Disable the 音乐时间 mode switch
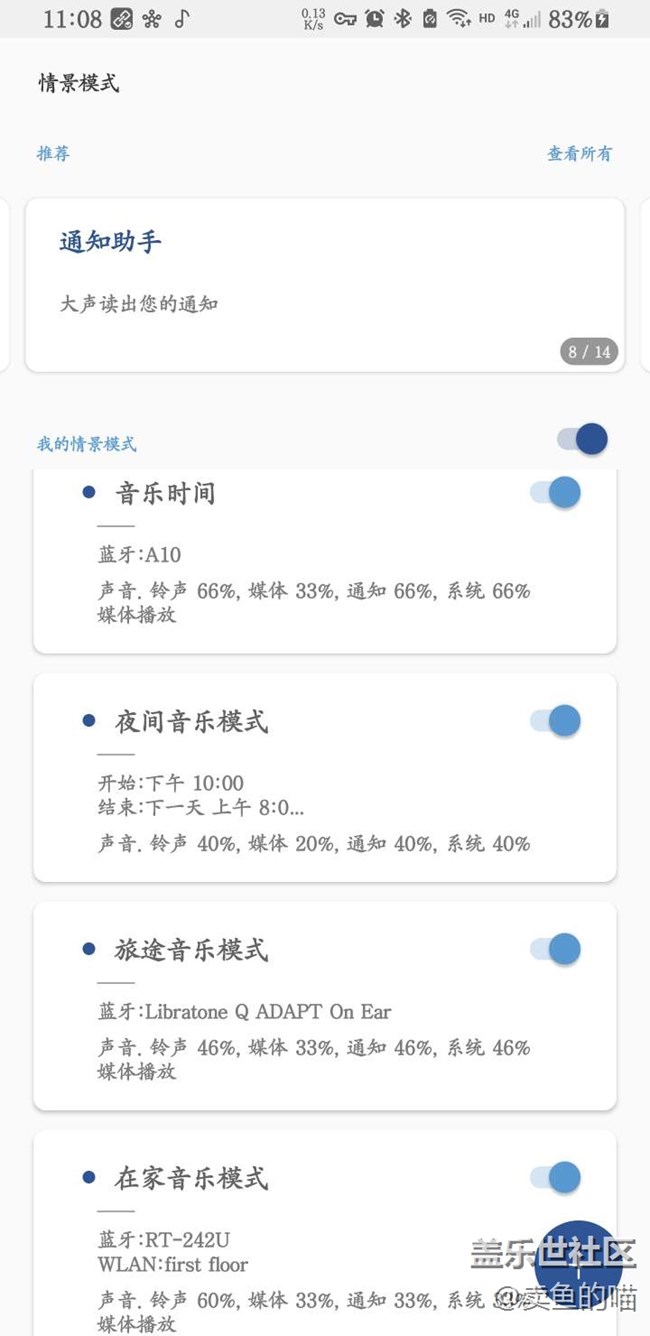The width and height of the screenshot is (650, 1336). 556,492
